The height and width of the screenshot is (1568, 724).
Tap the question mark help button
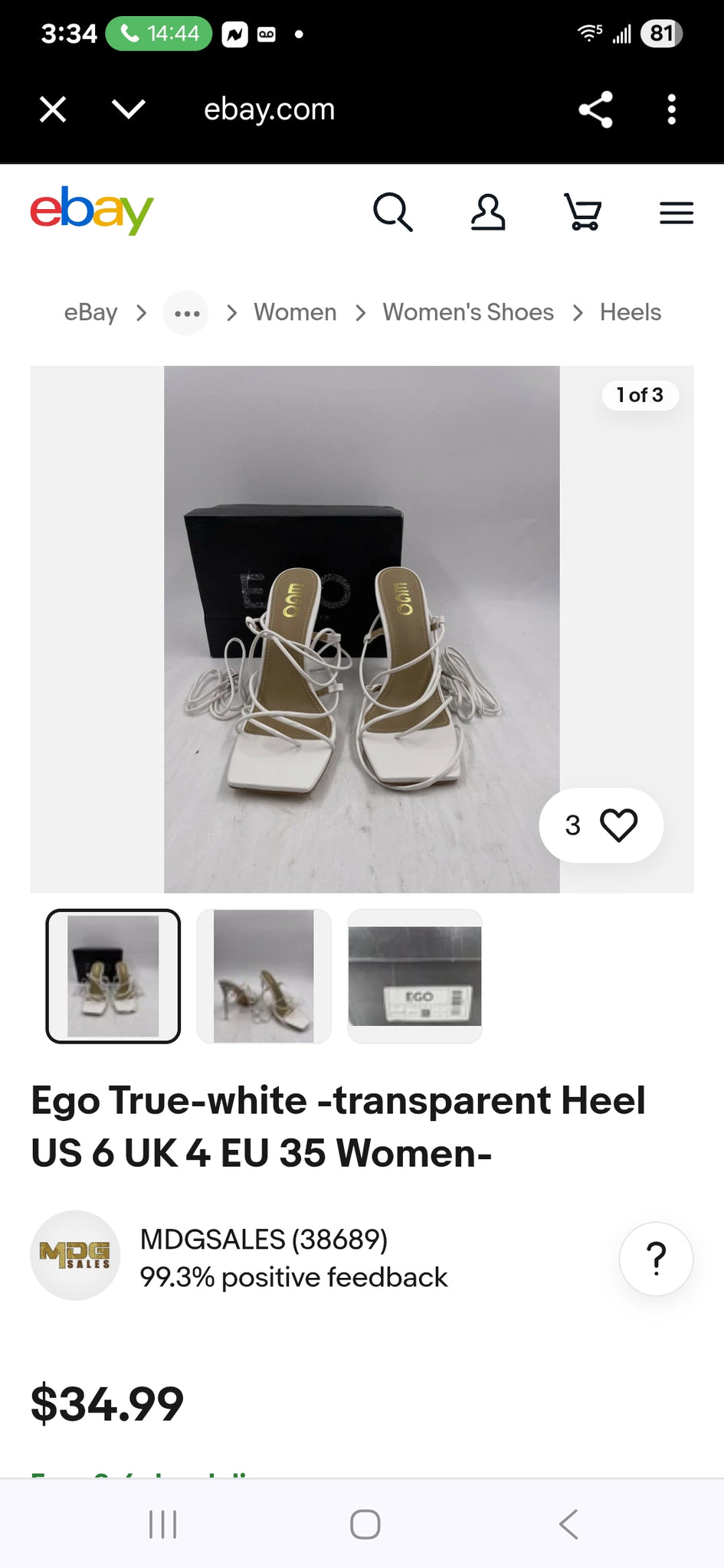click(x=656, y=1259)
